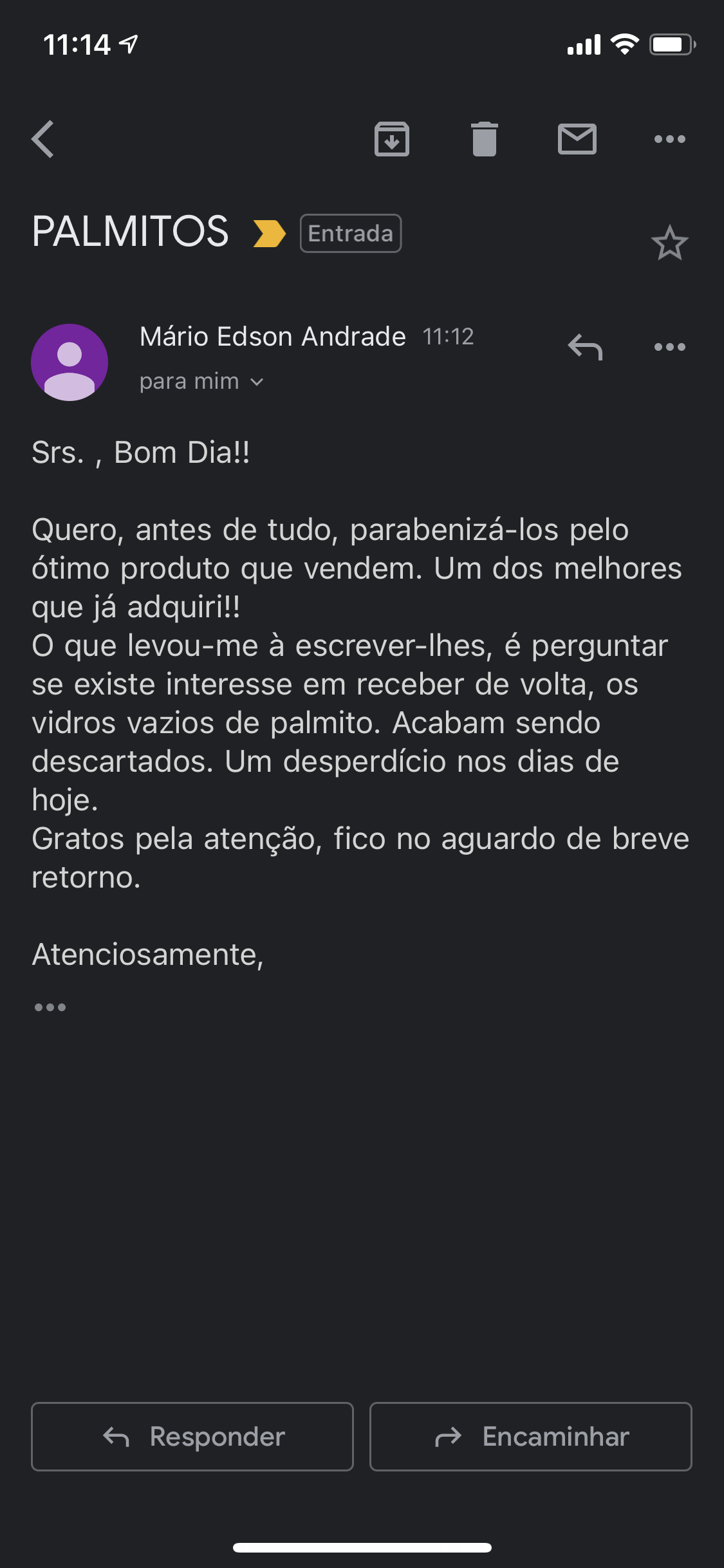Open Mário Edson Andrade's profile avatar
Screen dimensions: 724x1568
coord(70,362)
